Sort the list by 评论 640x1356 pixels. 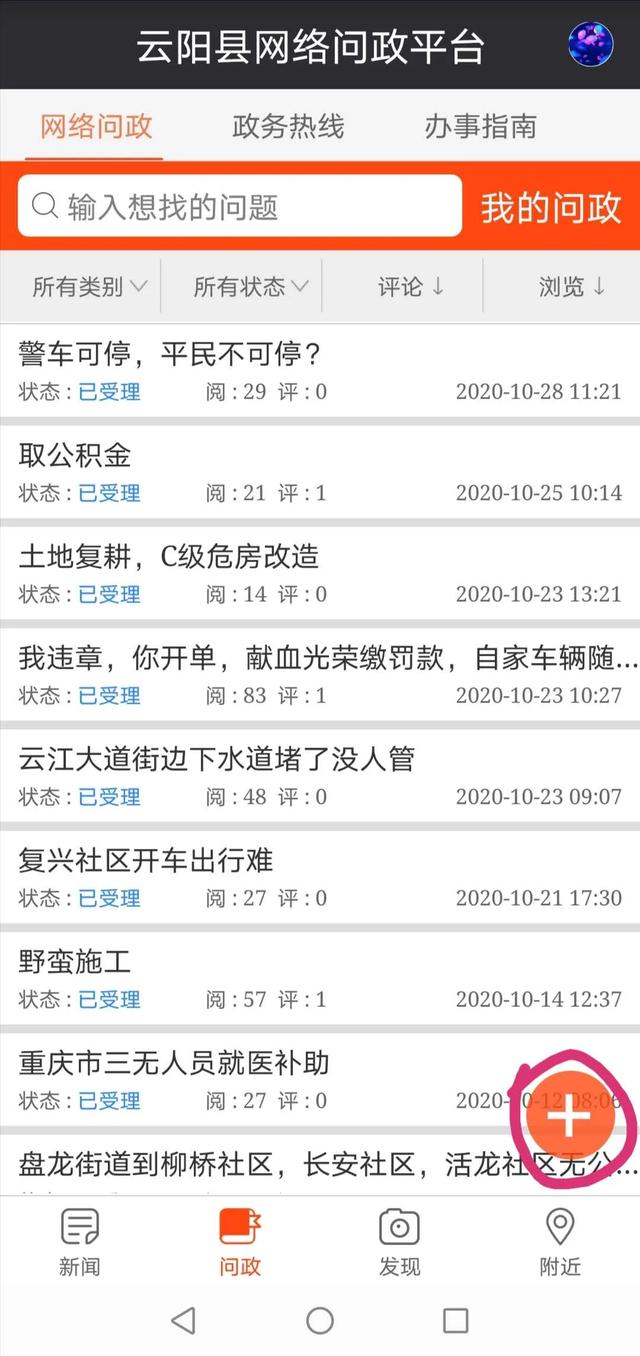(410, 287)
